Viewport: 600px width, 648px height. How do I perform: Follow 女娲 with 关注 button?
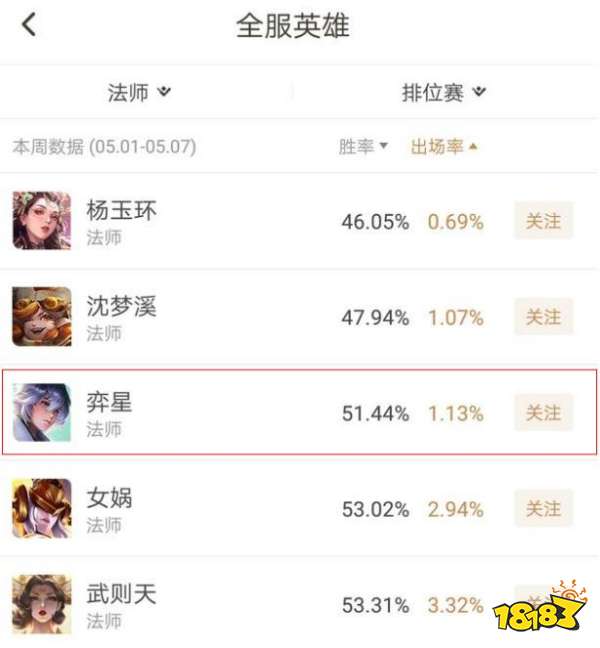[543, 508]
